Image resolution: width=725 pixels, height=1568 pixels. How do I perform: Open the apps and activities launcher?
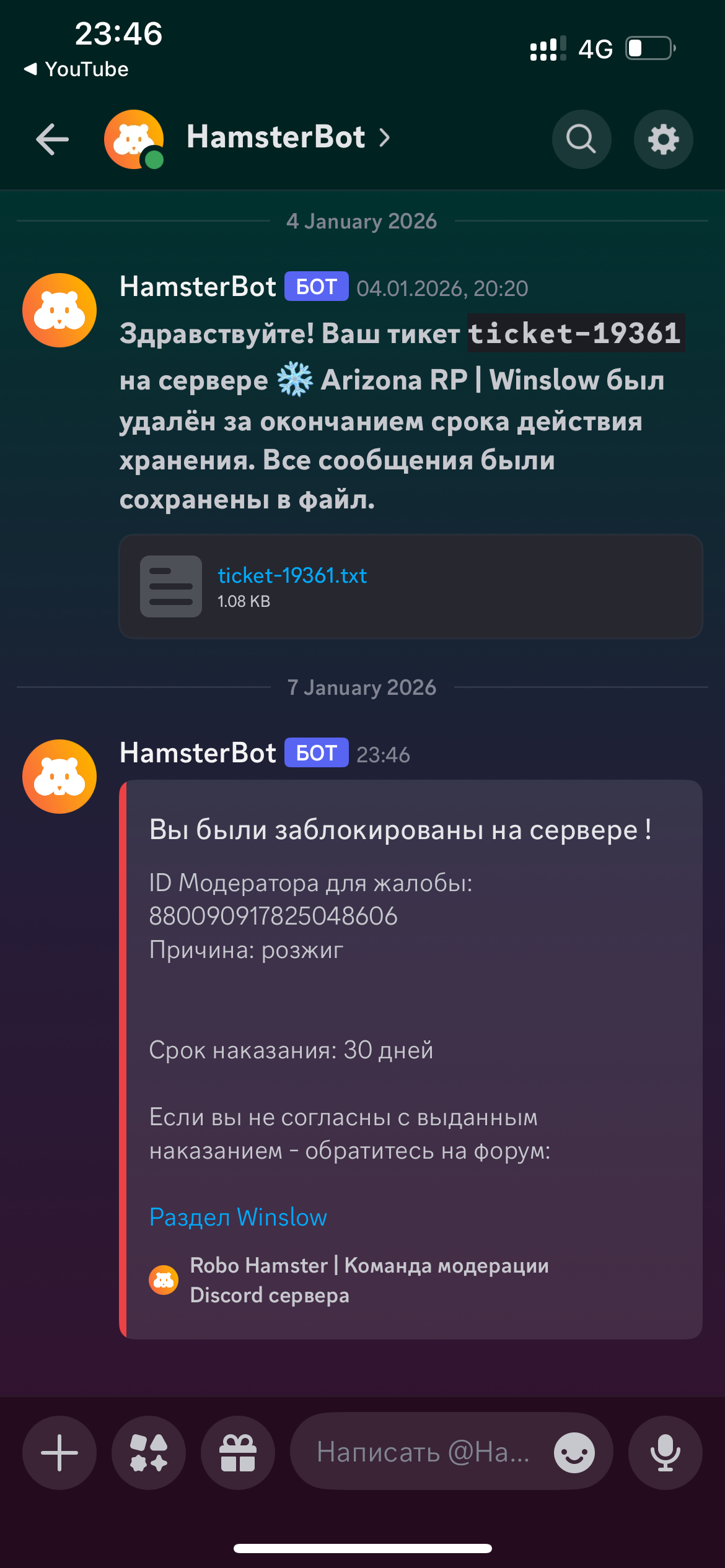coord(149,1452)
